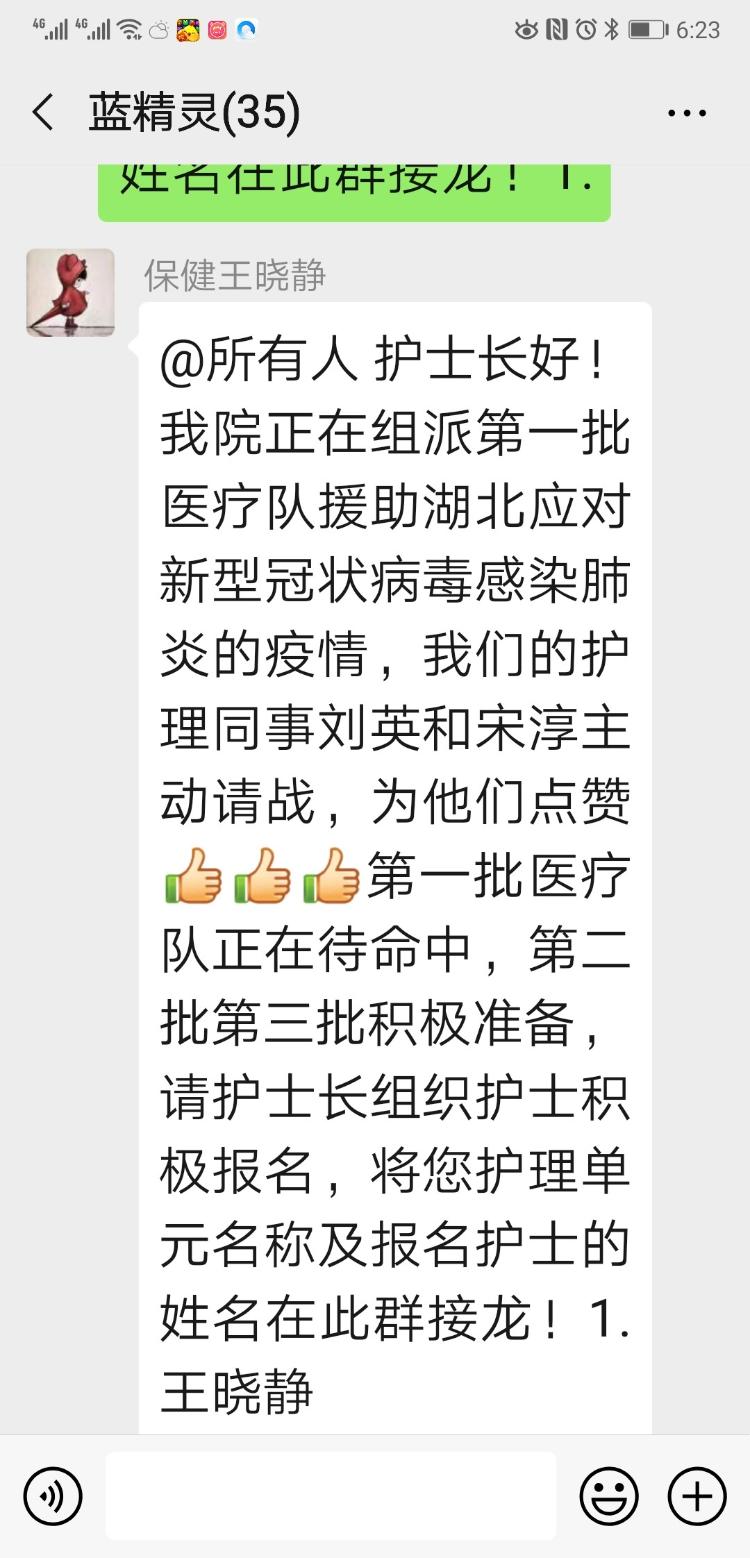The width and height of the screenshot is (750, 1558).
Task: Focus the message text field
Action: click(330, 1496)
